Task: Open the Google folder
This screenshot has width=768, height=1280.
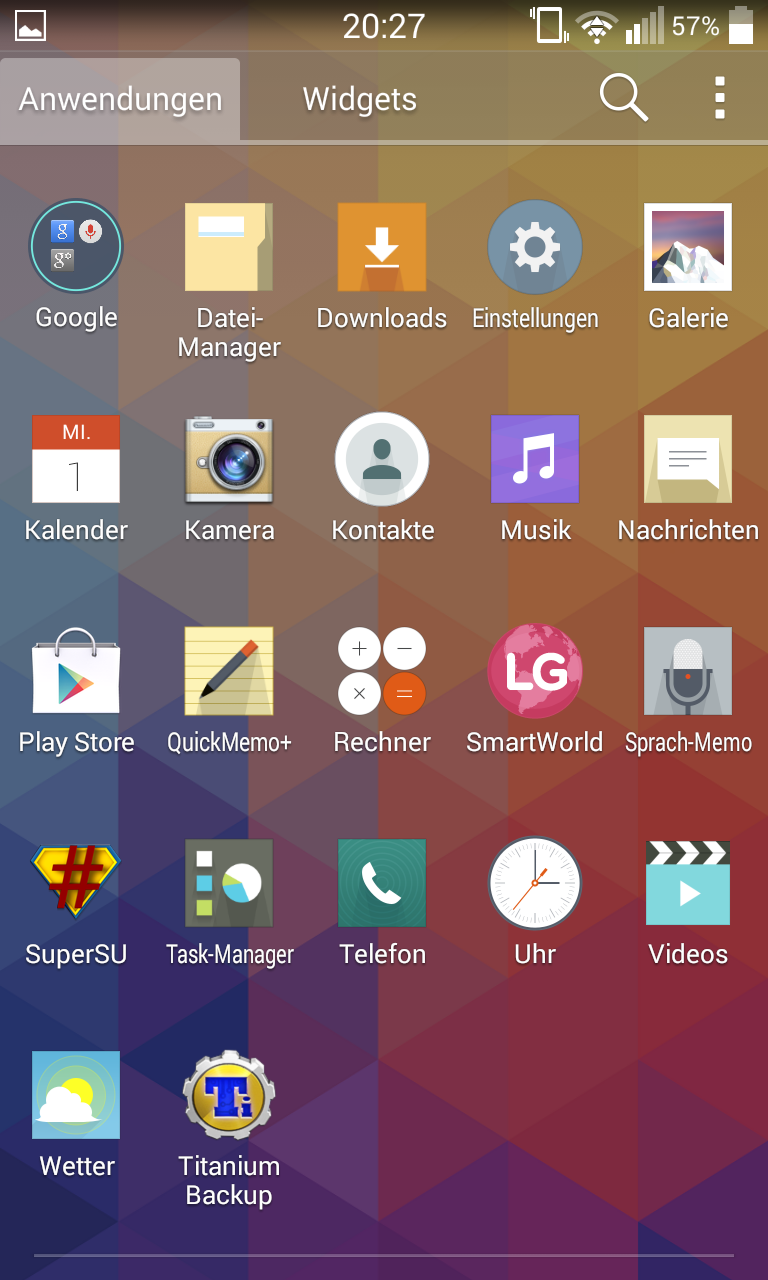Action: pyautogui.click(x=76, y=247)
